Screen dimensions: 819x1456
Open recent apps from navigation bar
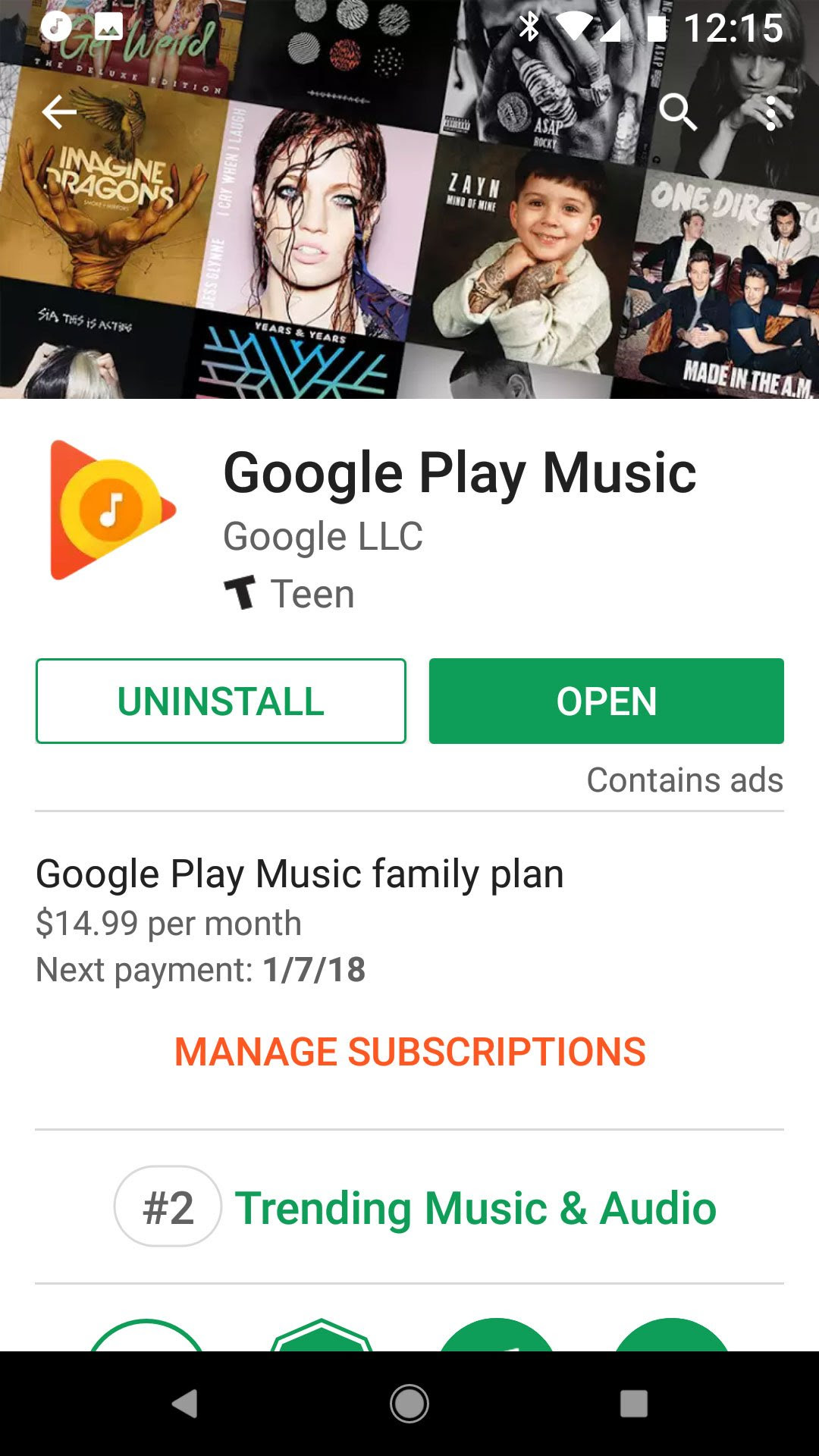point(634,1404)
